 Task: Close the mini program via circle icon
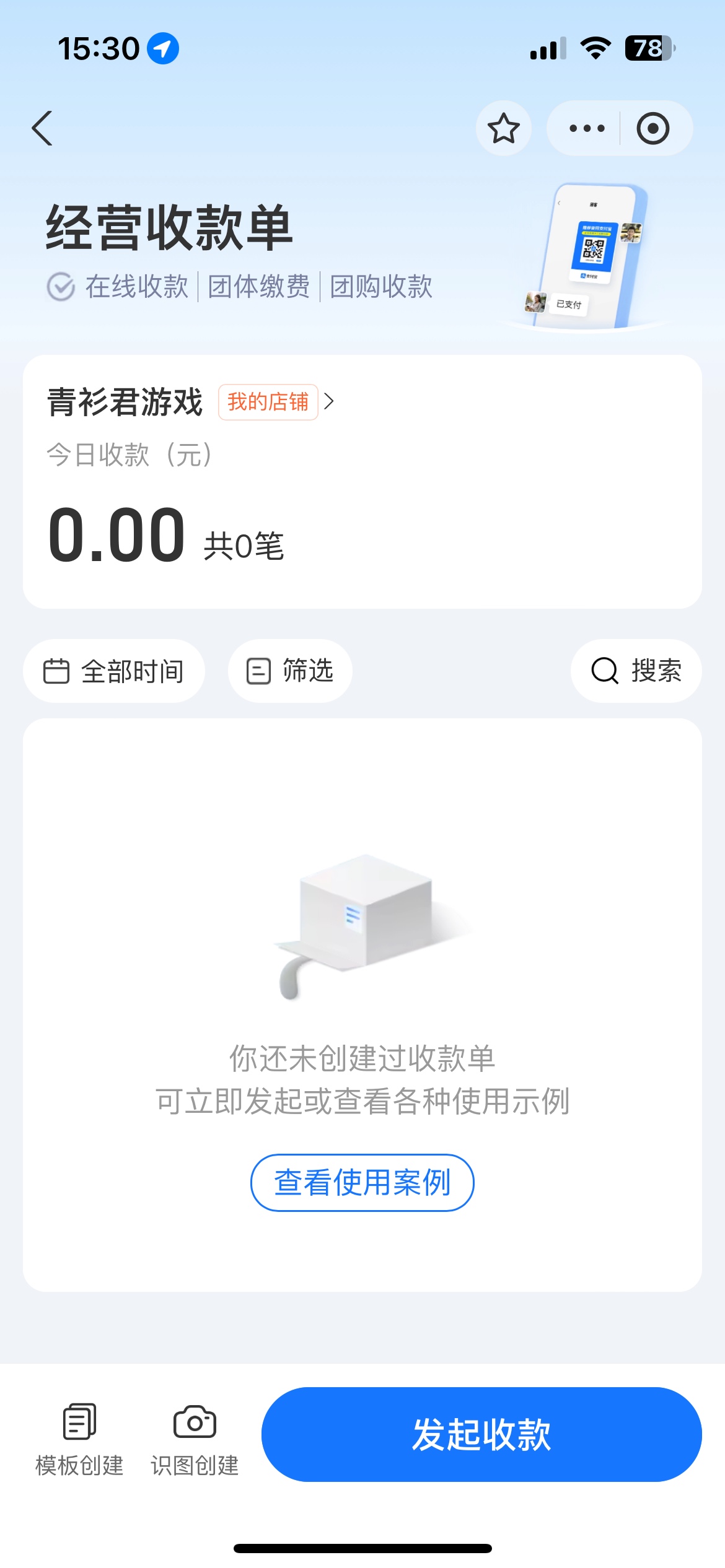tap(653, 129)
